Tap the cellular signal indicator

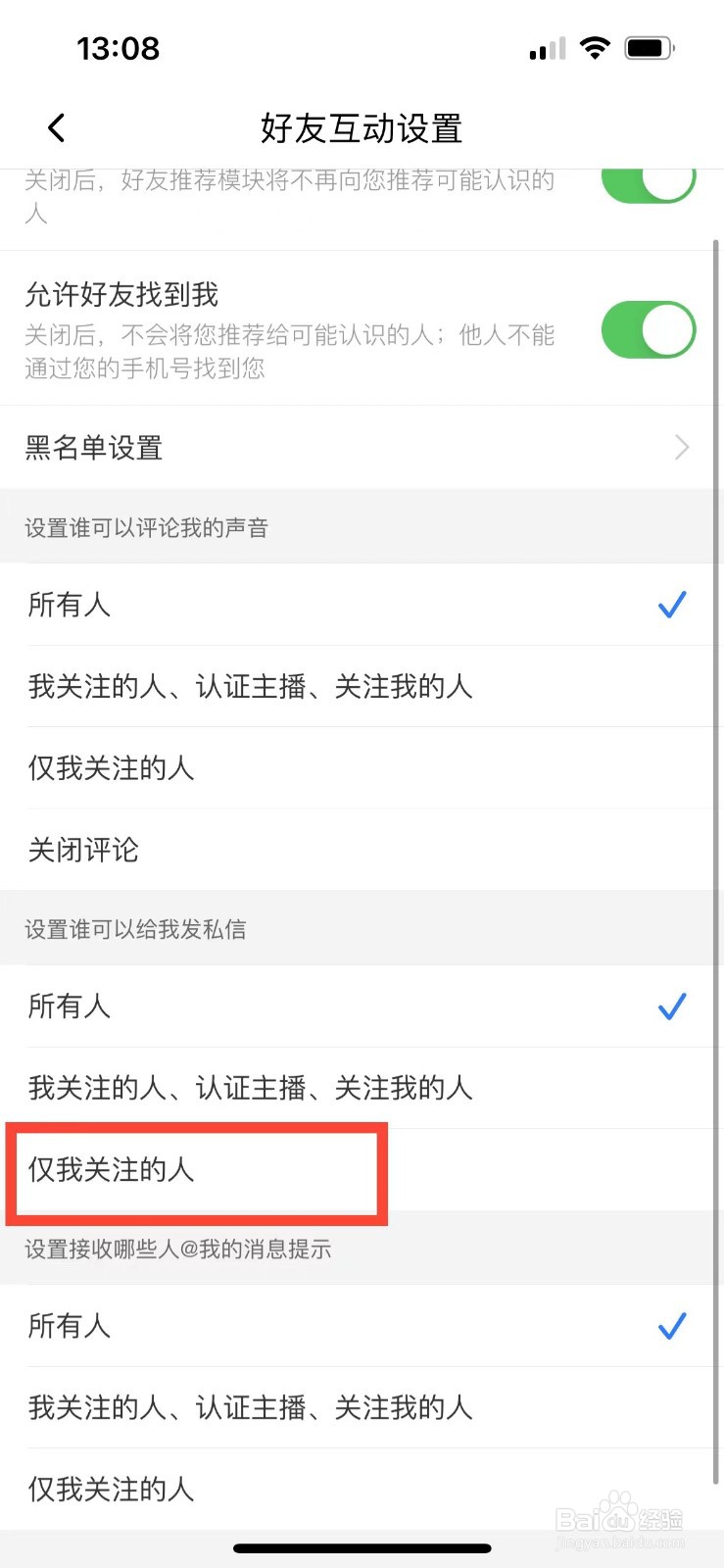coord(546,47)
